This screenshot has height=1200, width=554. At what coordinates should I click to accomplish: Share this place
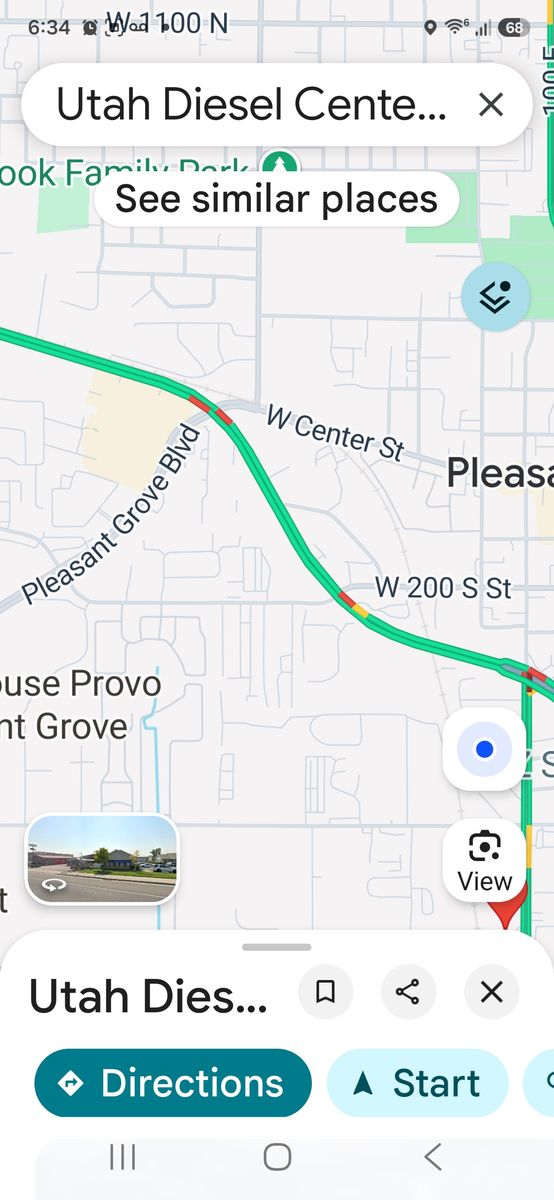click(x=408, y=992)
